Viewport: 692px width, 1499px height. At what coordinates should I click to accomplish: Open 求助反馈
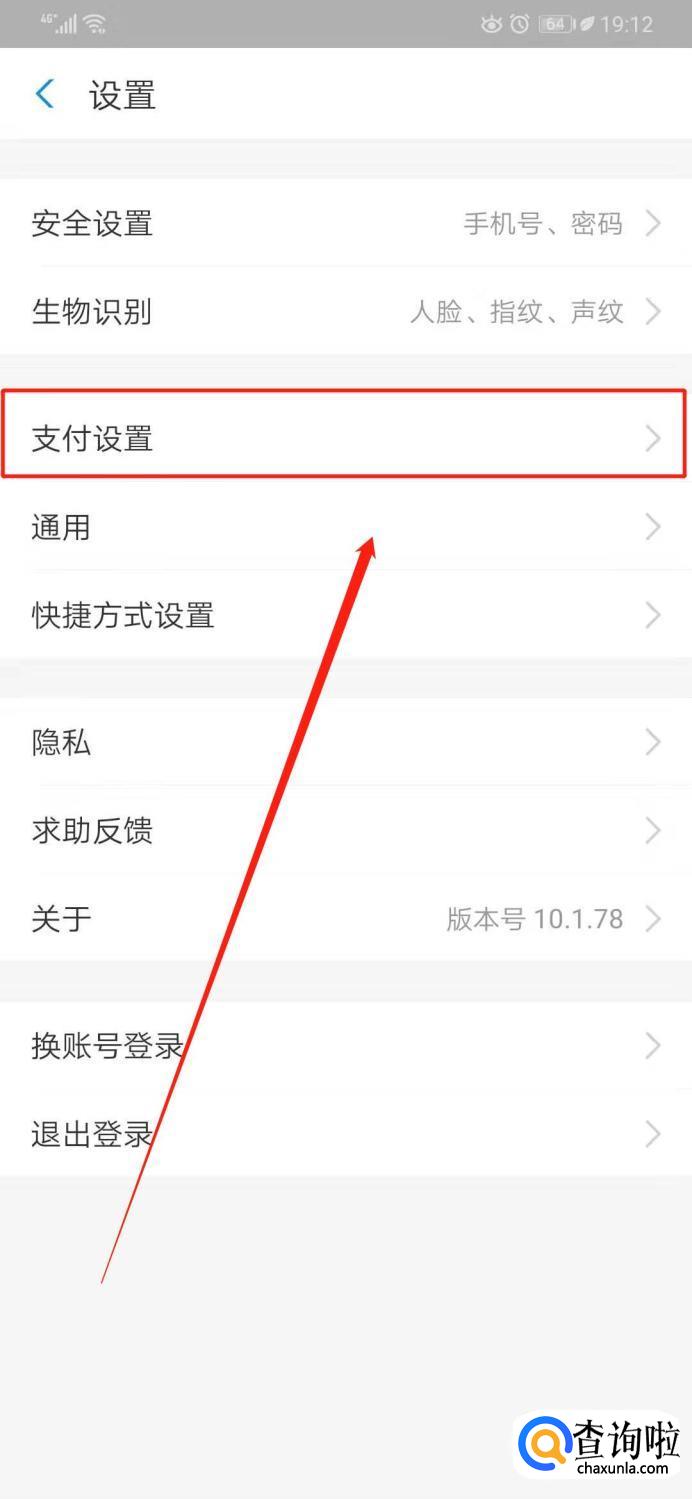345,830
